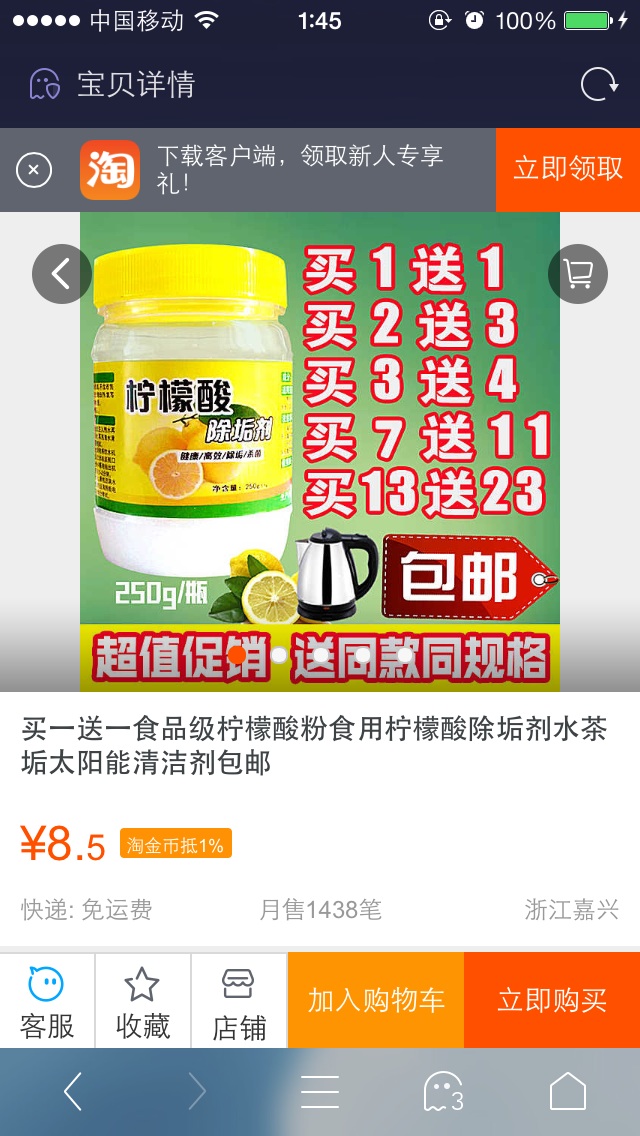Add item to favorites with 收藏
Viewport: 640px width, 1136px height.
[x=142, y=1001]
